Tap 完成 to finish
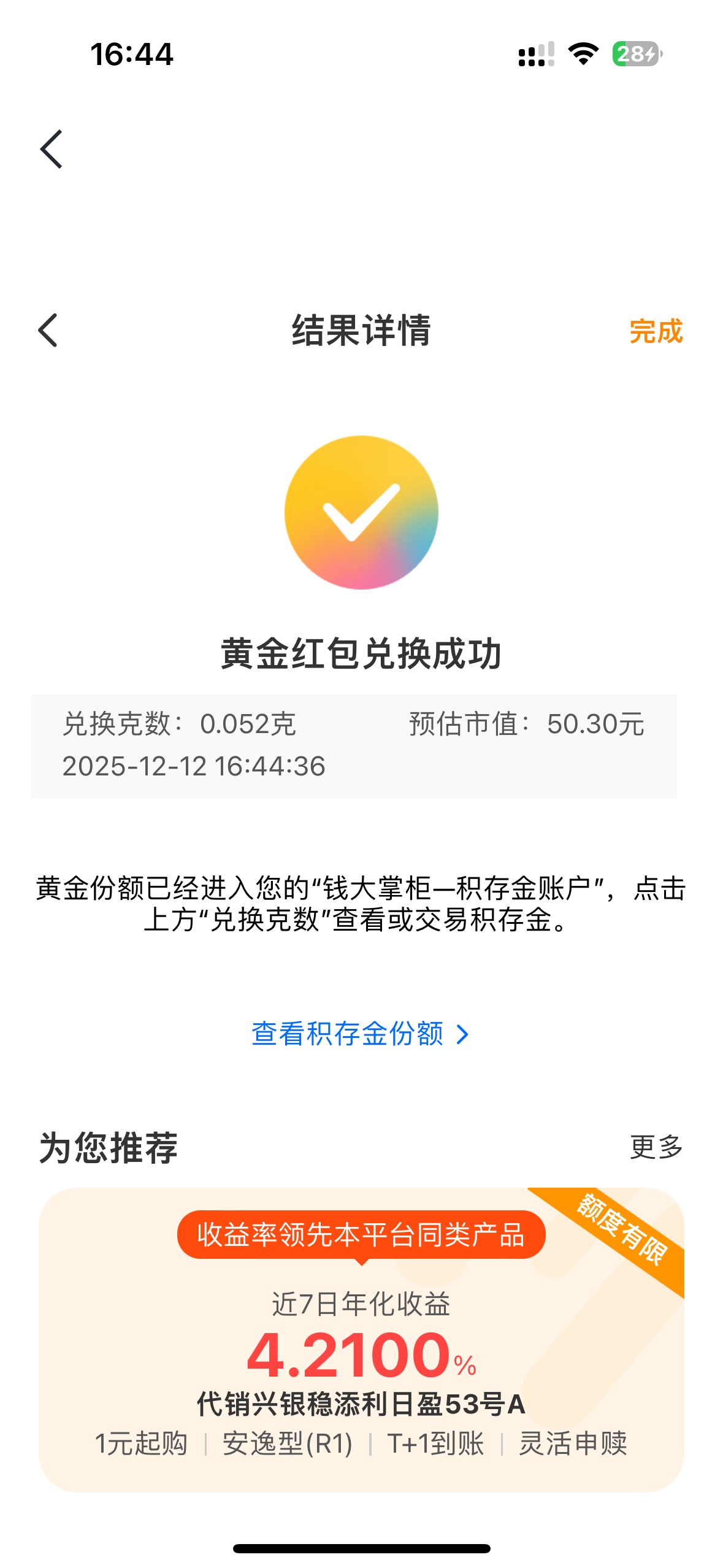 [x=656, y=331]
